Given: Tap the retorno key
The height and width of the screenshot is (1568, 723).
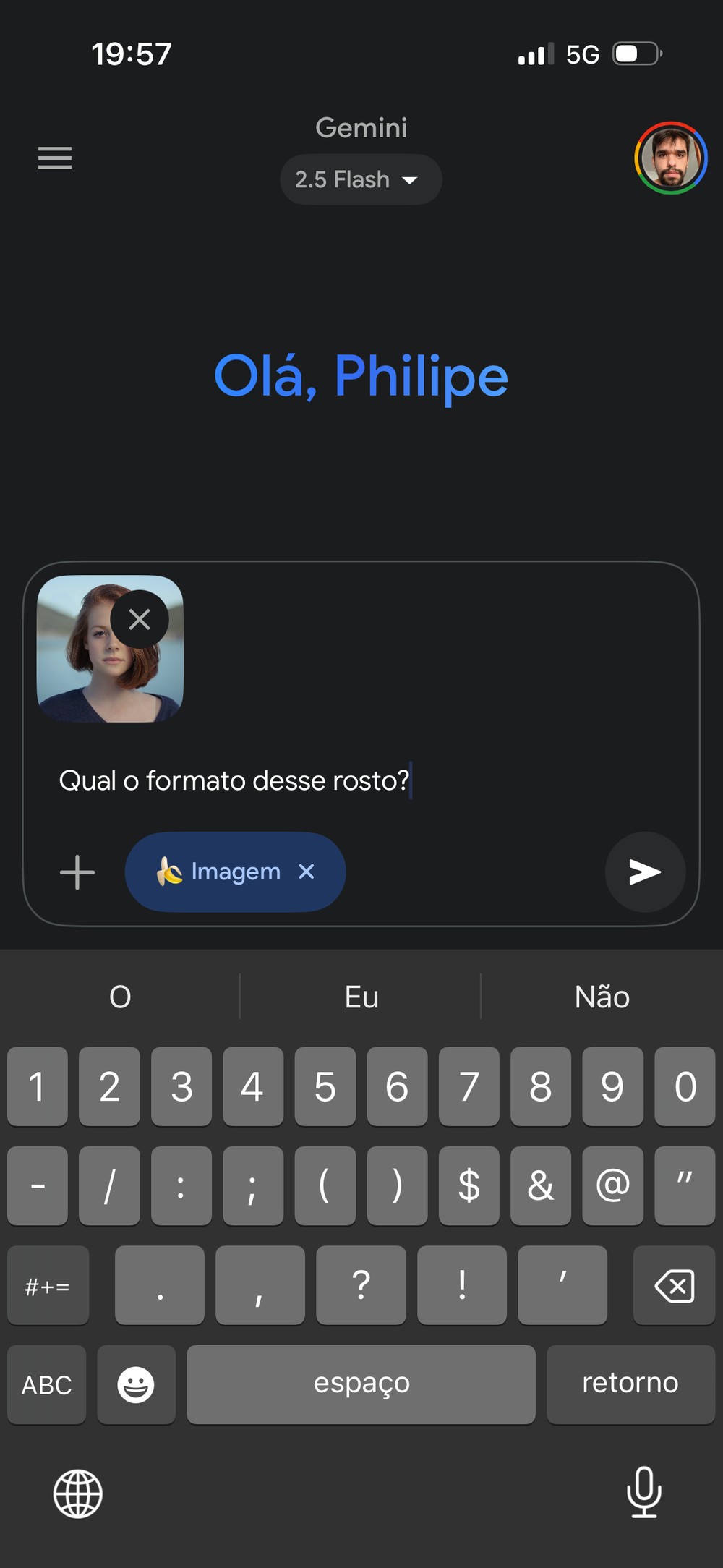Looking at the screenshot, I should click(630, 1384).
